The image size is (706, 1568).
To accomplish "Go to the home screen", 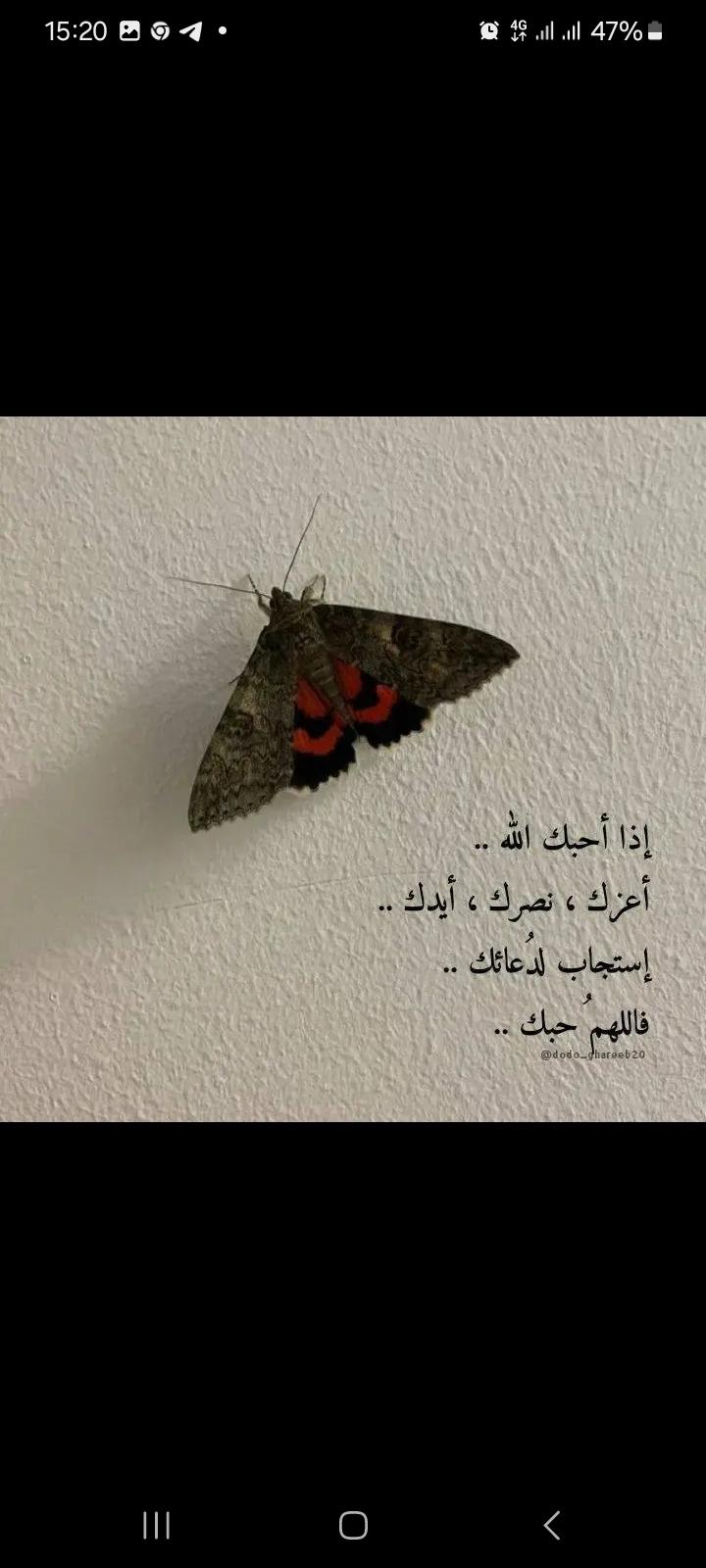I will click(353, 1525).
